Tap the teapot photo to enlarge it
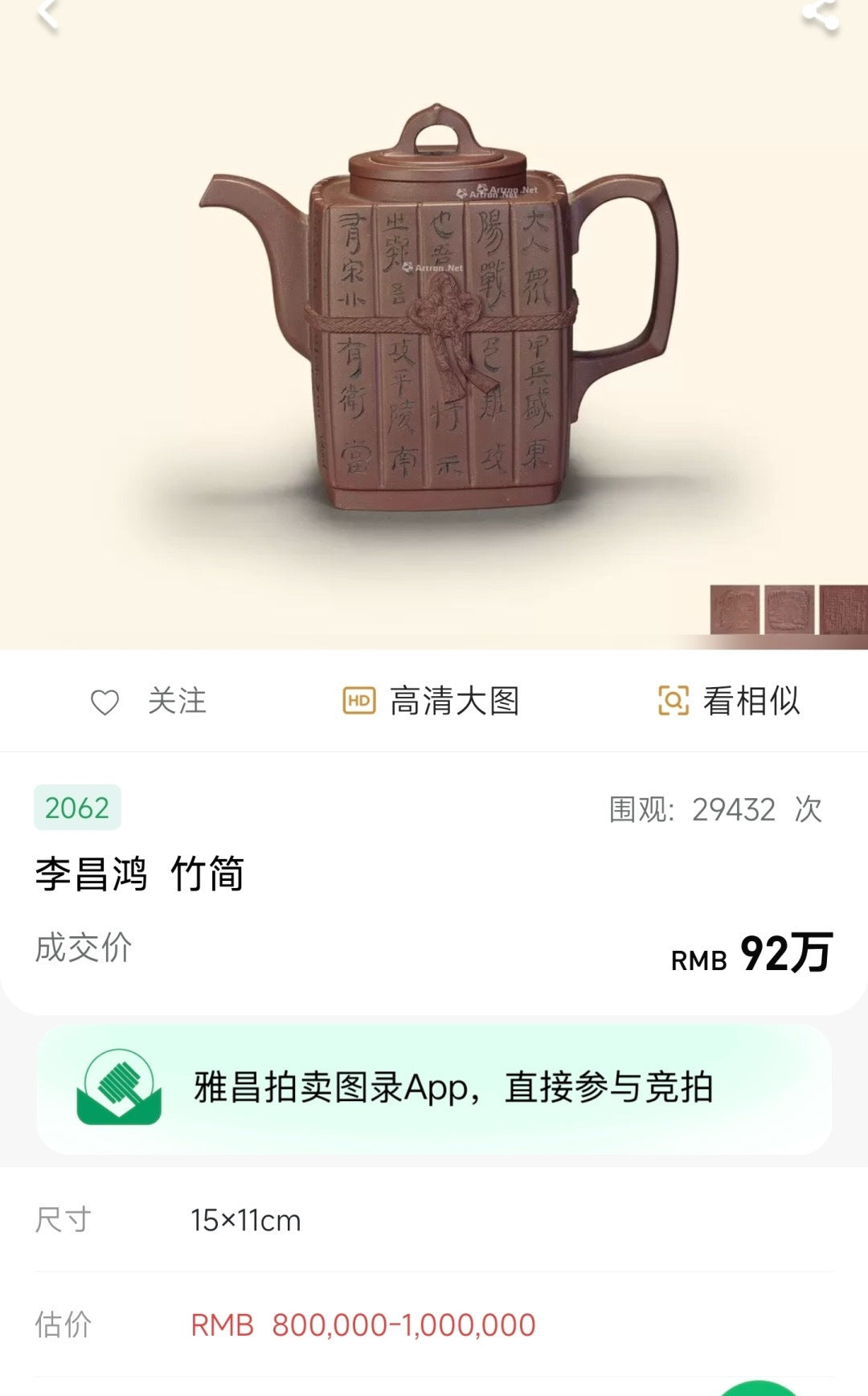The height and width of the screenshot is (1396, 868). [x=434, y=321]
